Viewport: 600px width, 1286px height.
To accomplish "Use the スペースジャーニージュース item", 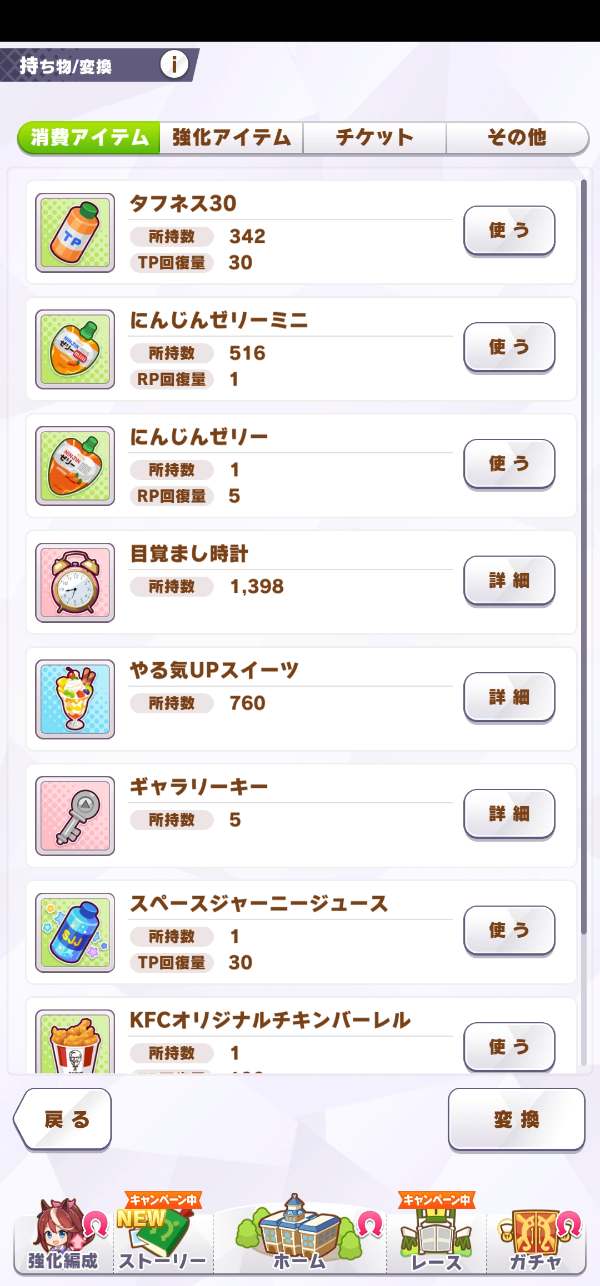I will [x=509, y=930].
